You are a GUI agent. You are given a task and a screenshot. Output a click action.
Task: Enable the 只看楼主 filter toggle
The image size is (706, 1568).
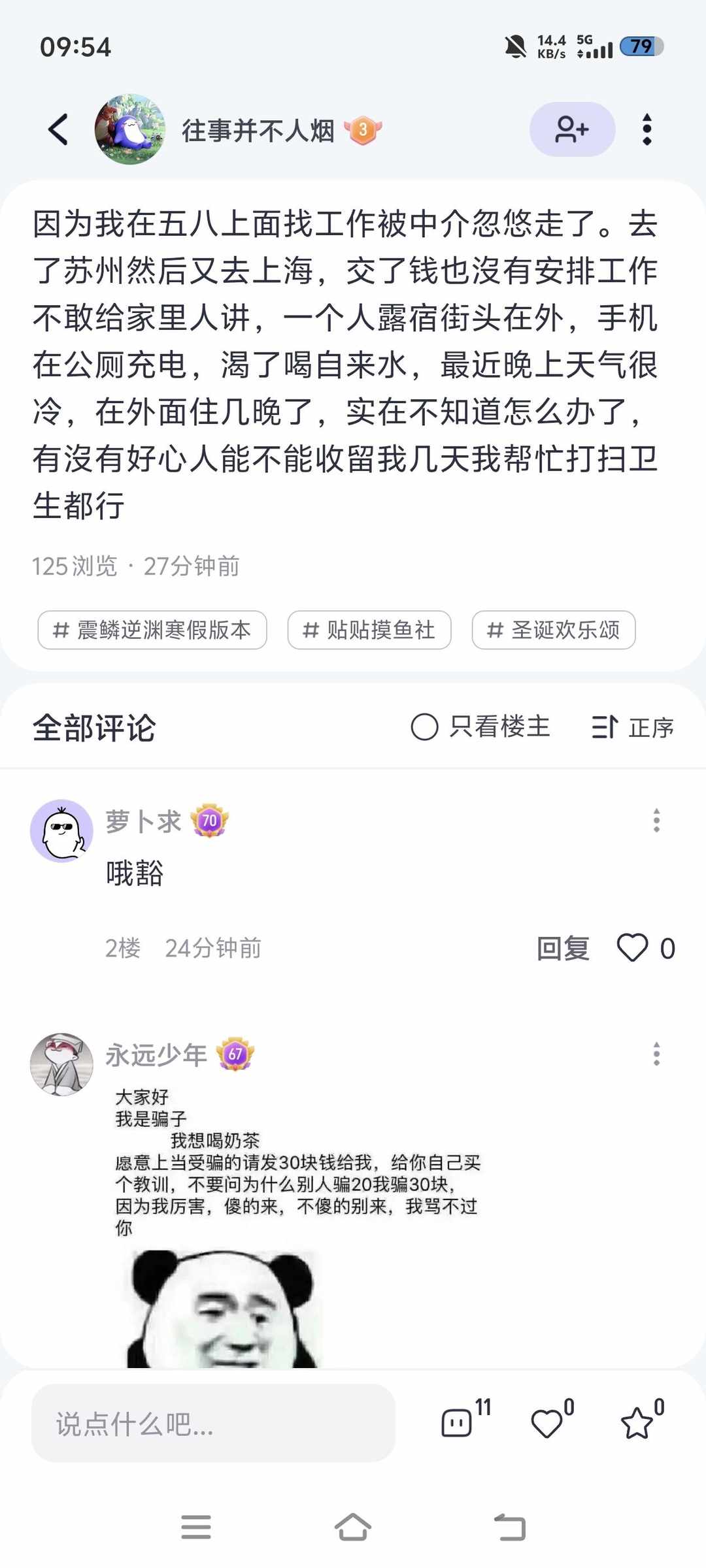click(x=426, y=727)
